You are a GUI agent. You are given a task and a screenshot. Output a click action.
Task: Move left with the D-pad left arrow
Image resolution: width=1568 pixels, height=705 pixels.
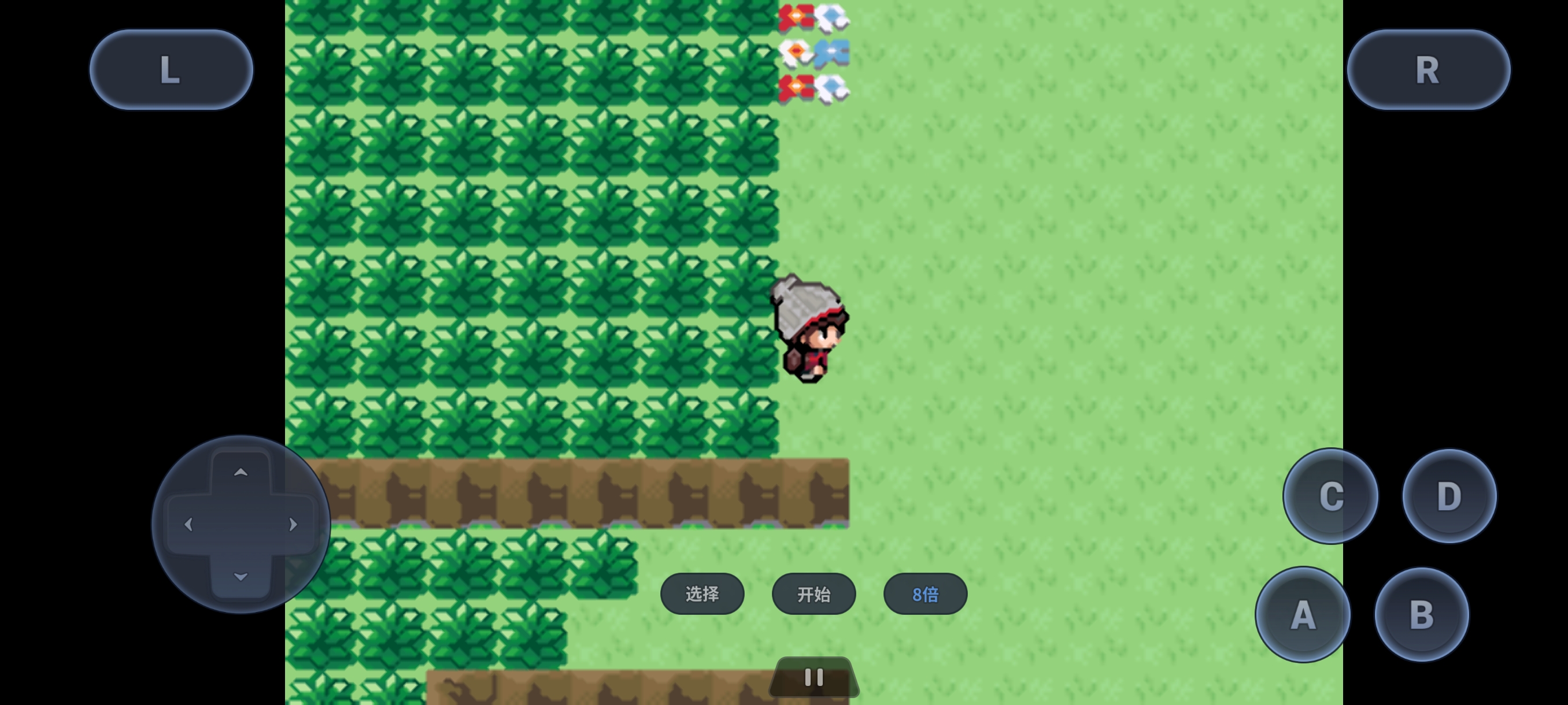[x=188, y=524]
